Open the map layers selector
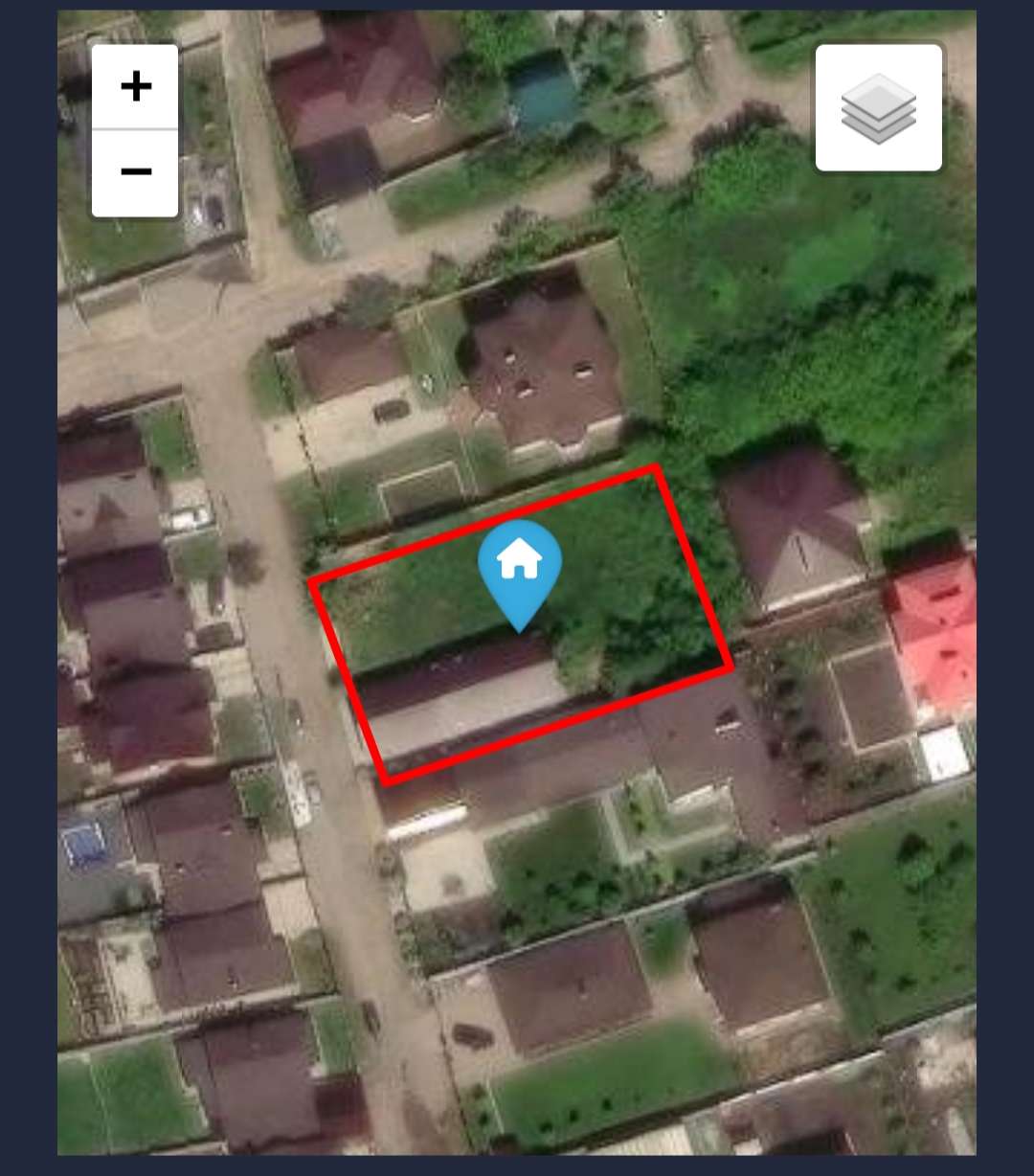Image resolution: width=1034 pixels, height=1176 pixels. pyautogui.click(x=878, y=108)
